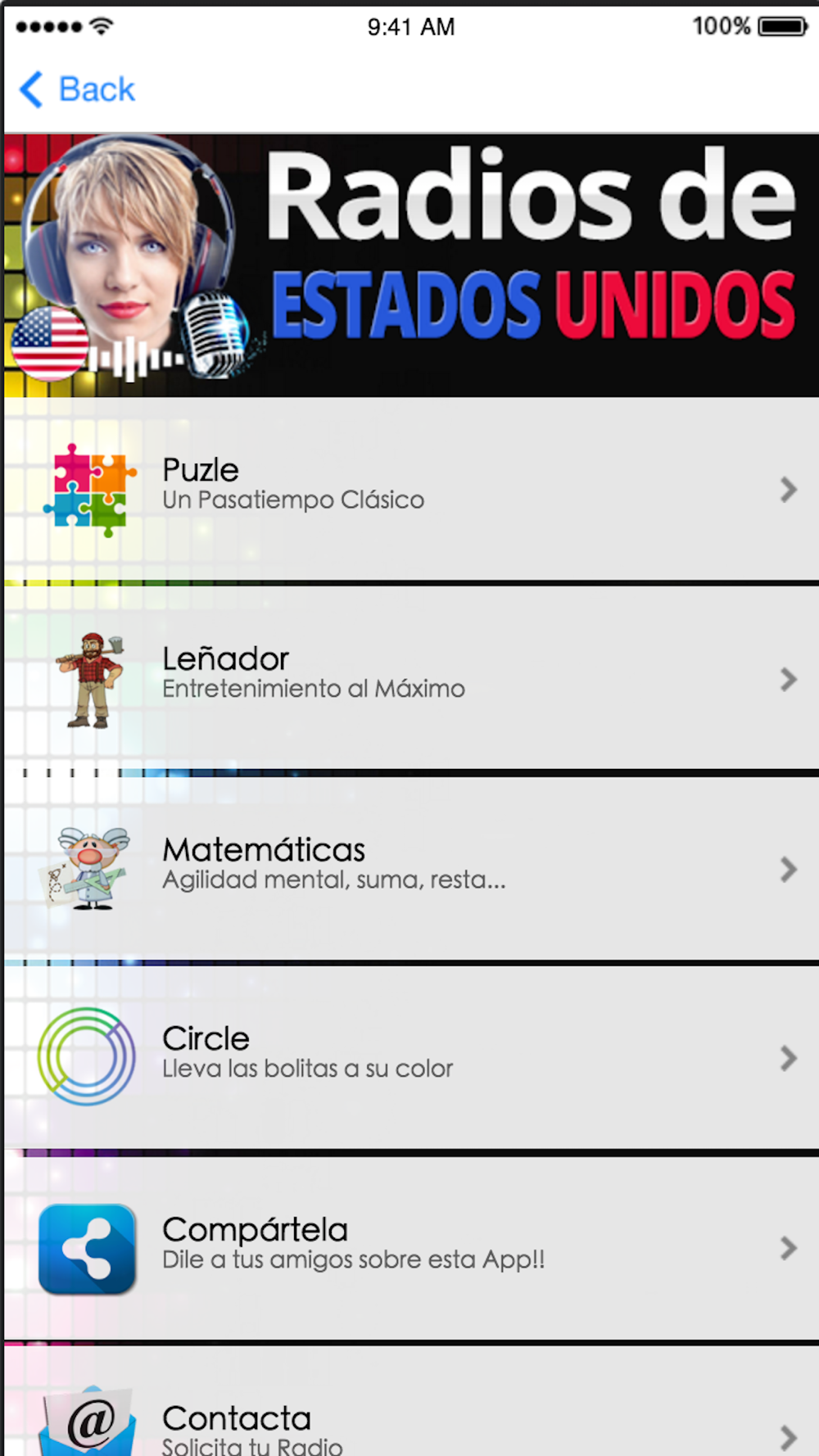Image resolution: width=819 pixels, height=1456 pixels.
Task: Open Contacta to request a radio
Action: pos(409,1425)
